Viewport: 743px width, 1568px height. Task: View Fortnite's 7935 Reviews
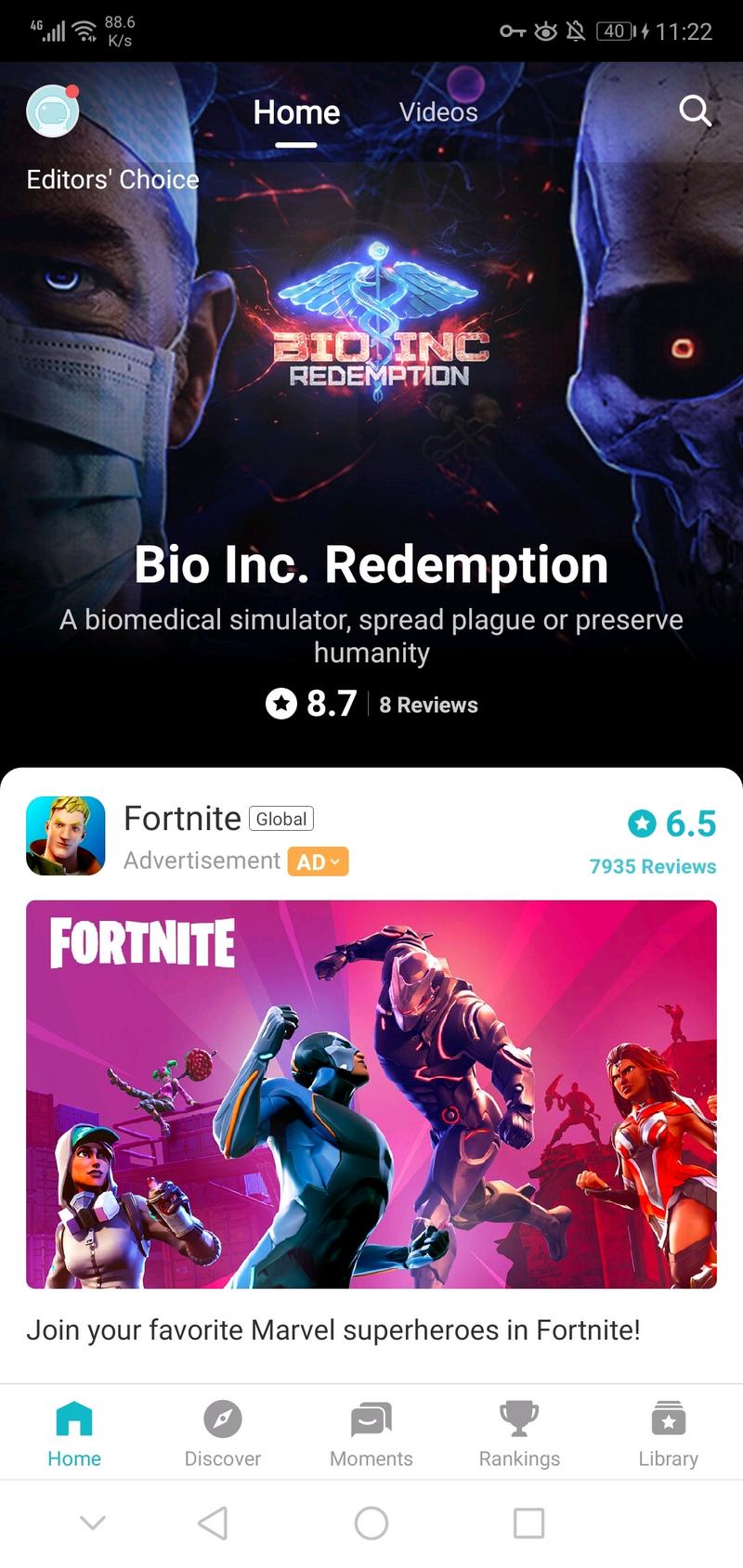point(652,866)
